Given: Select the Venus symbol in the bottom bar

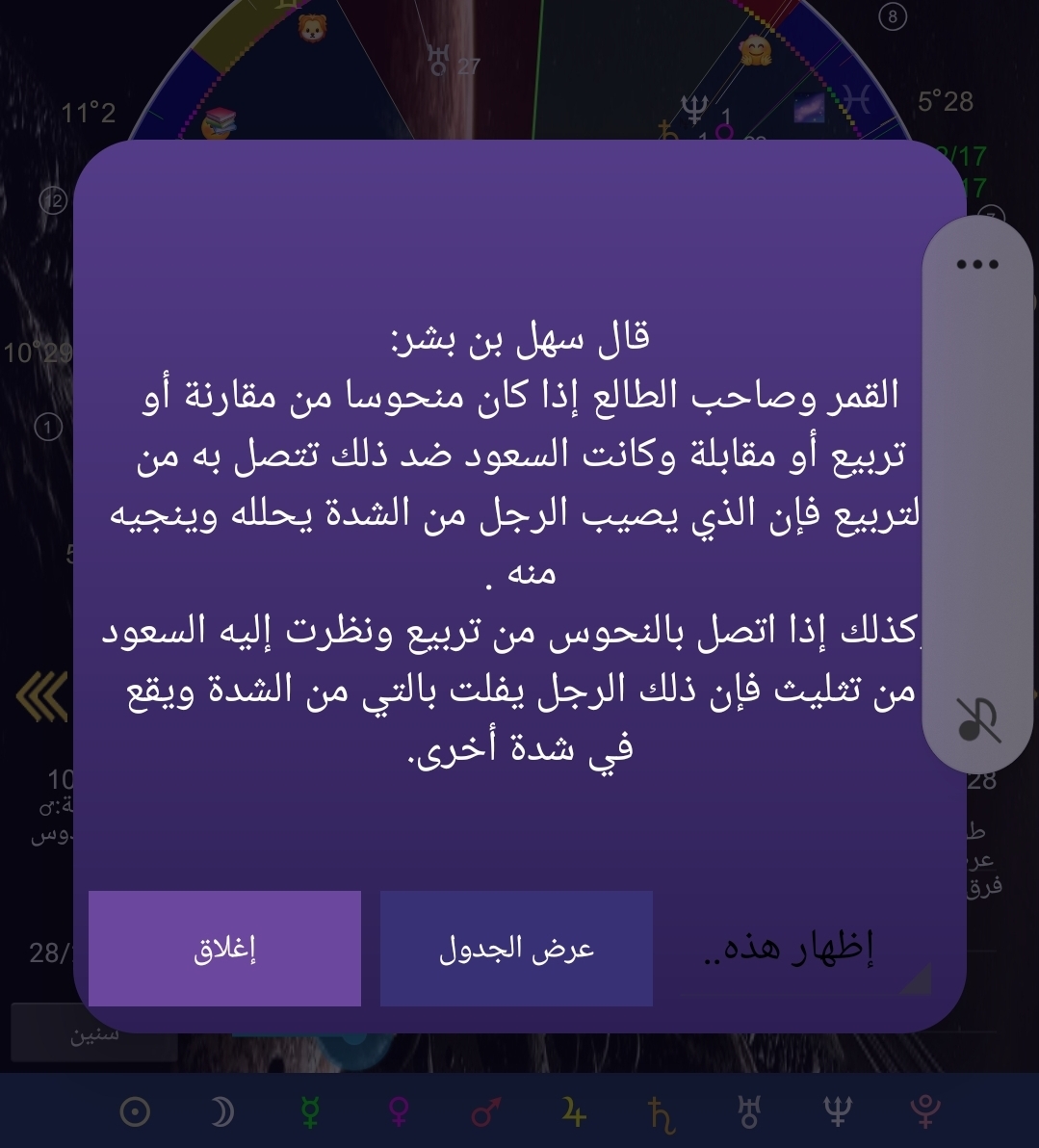Looking at the screenshot, I should [398, 1114].
